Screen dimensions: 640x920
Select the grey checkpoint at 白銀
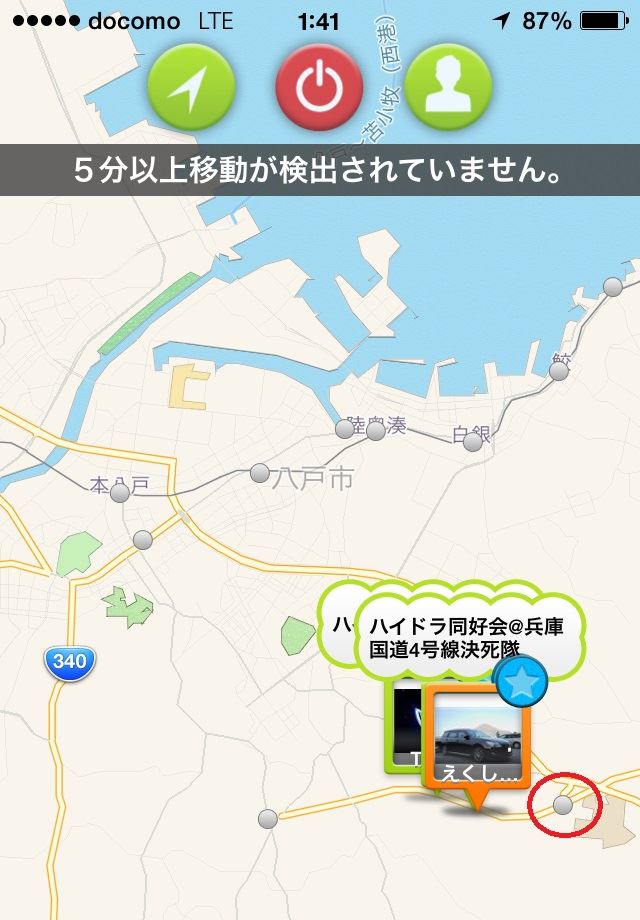(x=473, y=443)
